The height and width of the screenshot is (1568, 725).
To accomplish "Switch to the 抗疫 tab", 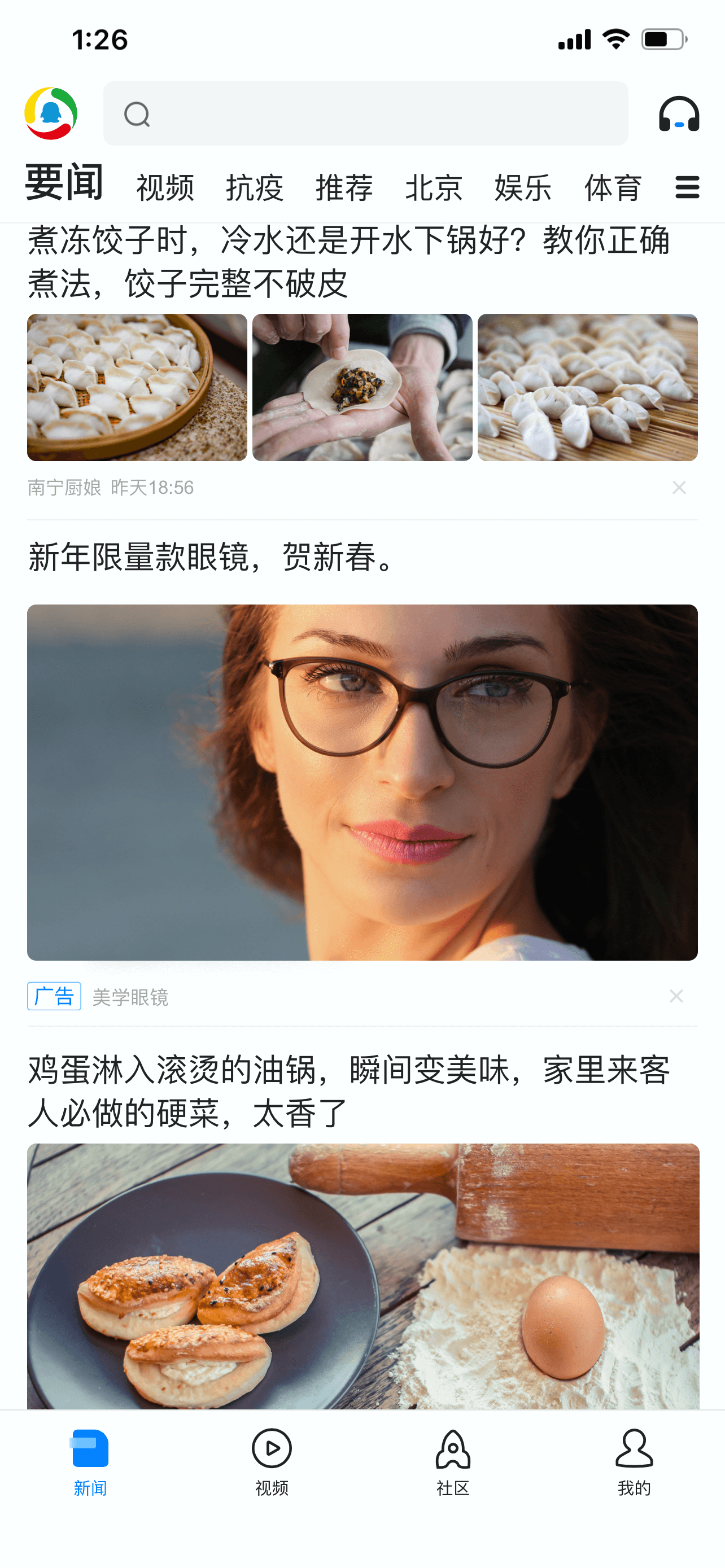I will 255,187.
